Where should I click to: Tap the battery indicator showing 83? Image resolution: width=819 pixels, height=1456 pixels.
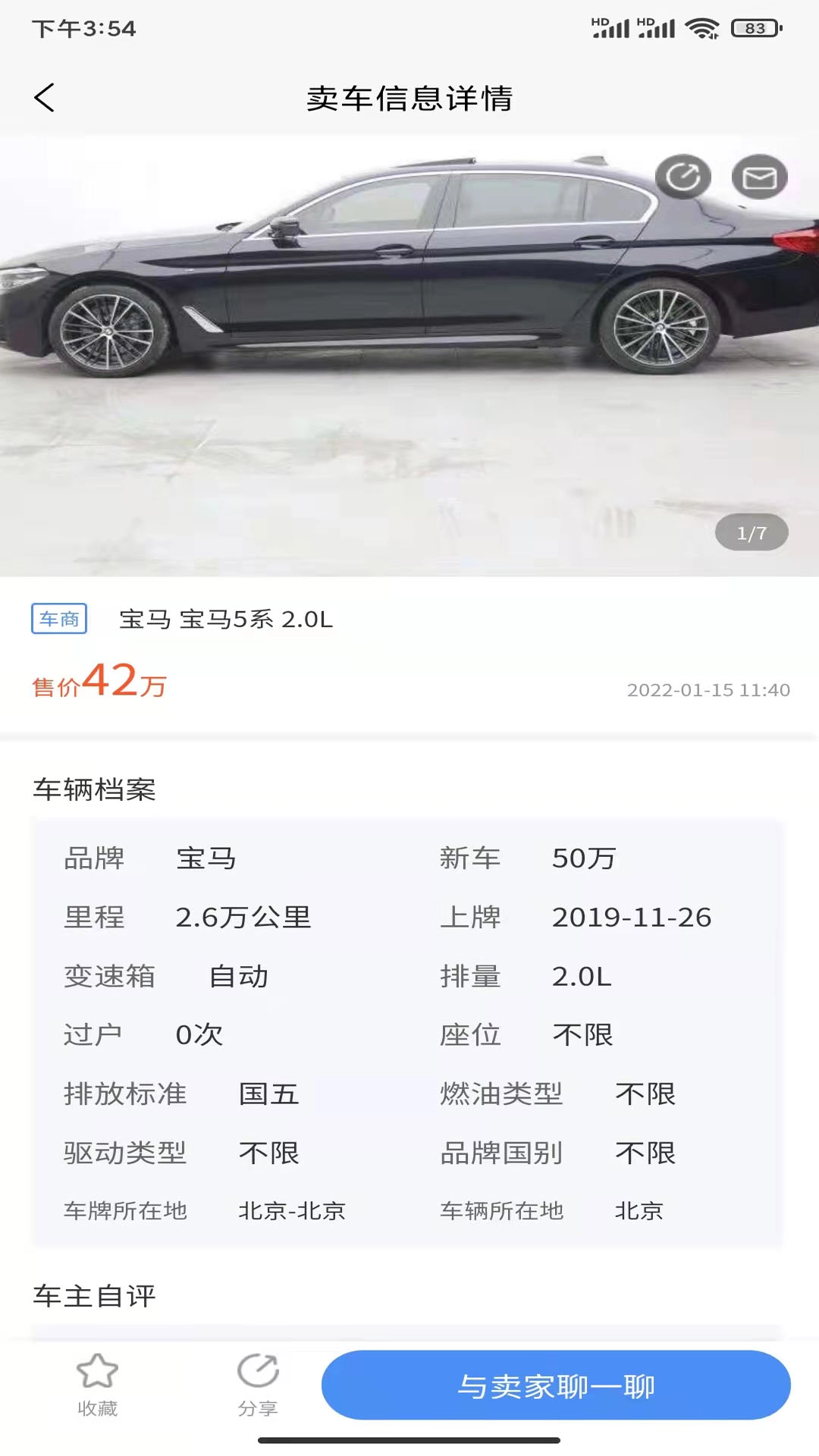(753, 28)
